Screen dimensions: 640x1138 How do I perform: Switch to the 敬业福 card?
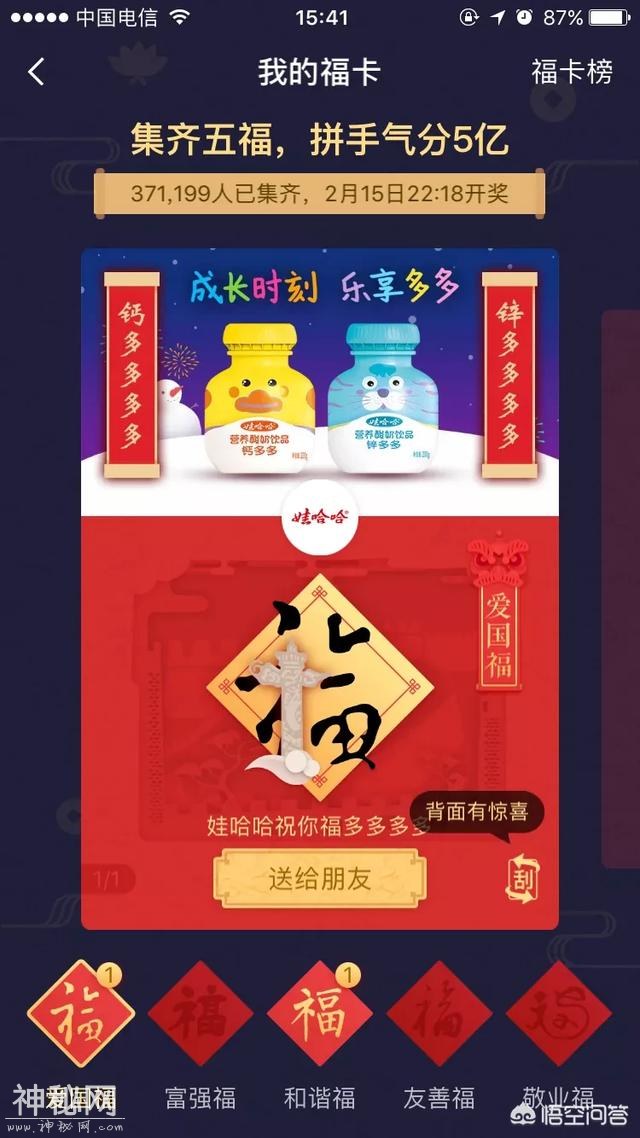pos(558,1013)
